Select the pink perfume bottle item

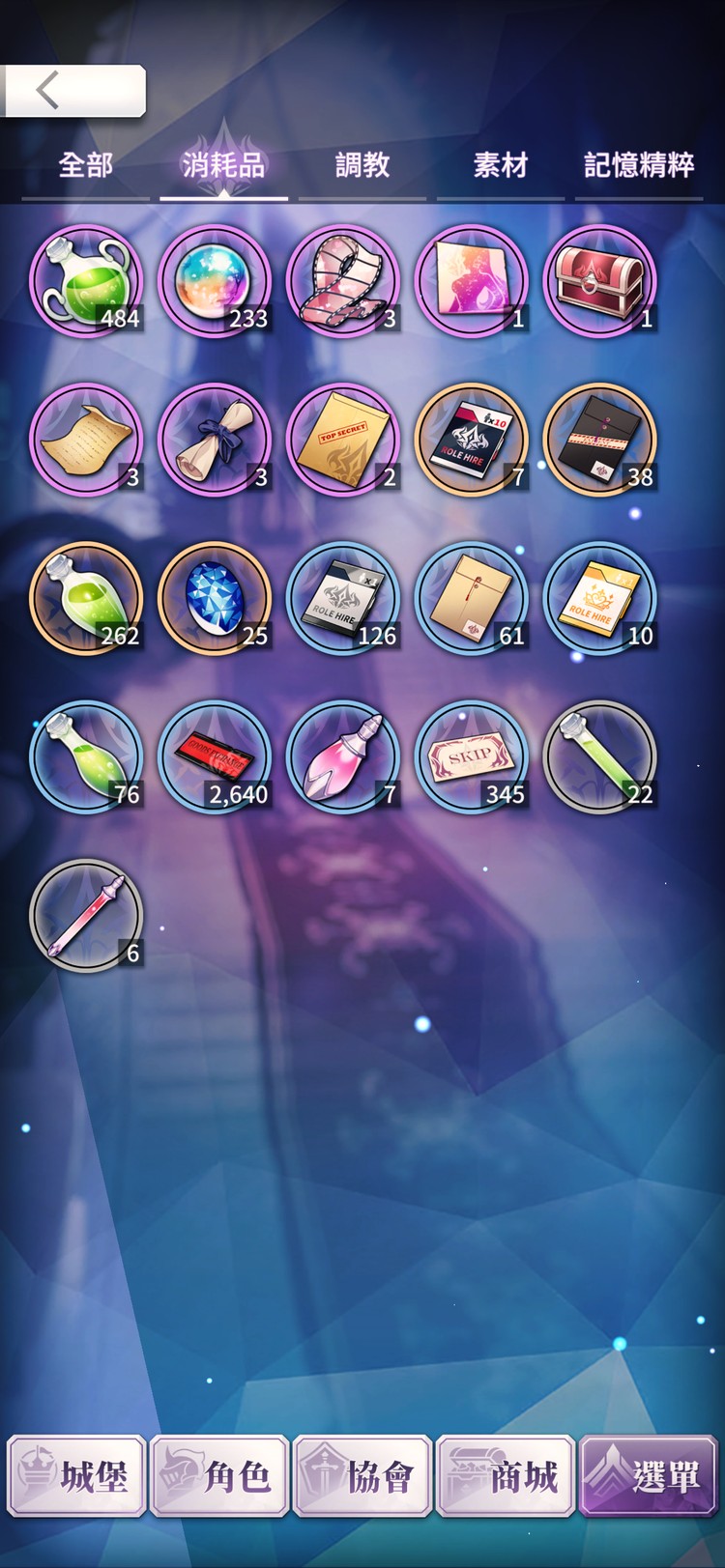[343, 756]
